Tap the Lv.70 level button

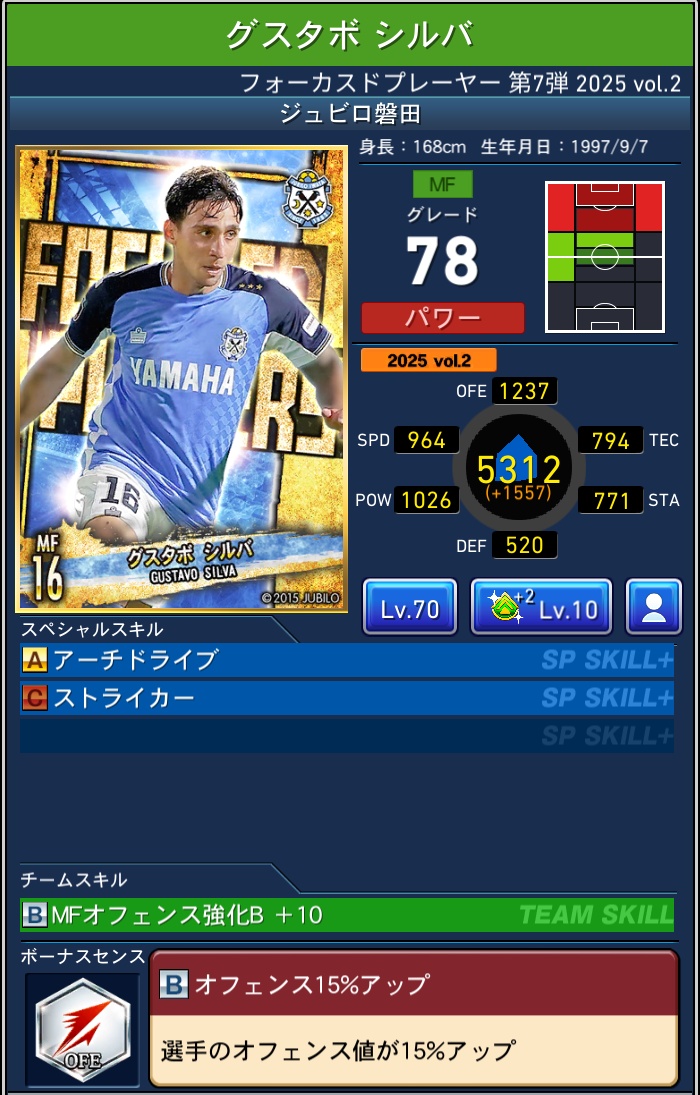coord(410,607)
